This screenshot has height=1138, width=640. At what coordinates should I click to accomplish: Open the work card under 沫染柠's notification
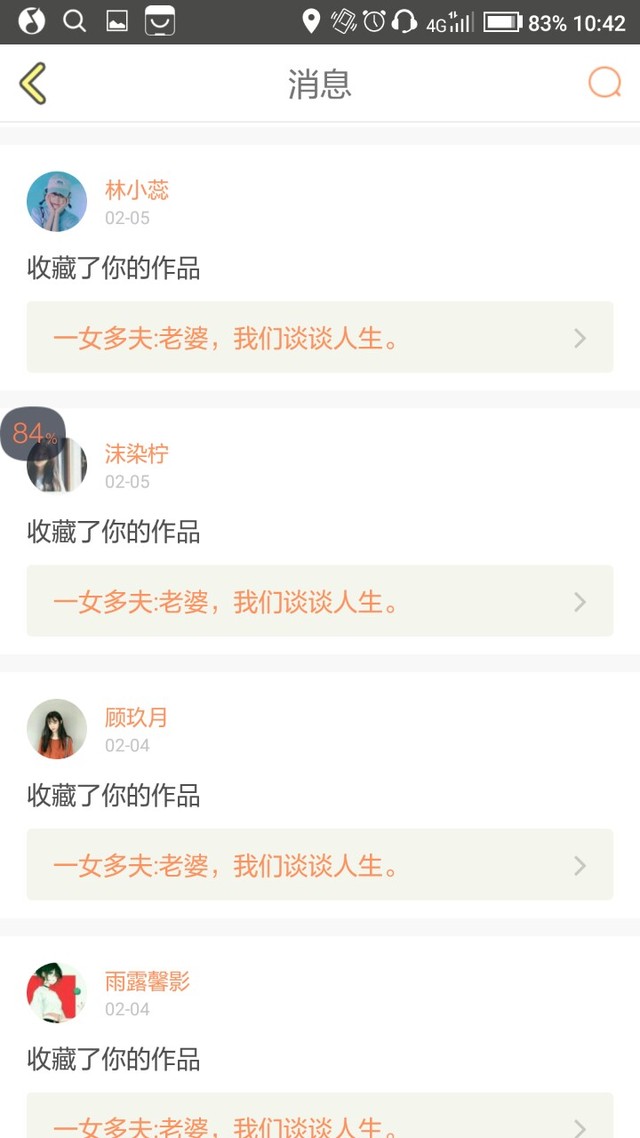320,601
